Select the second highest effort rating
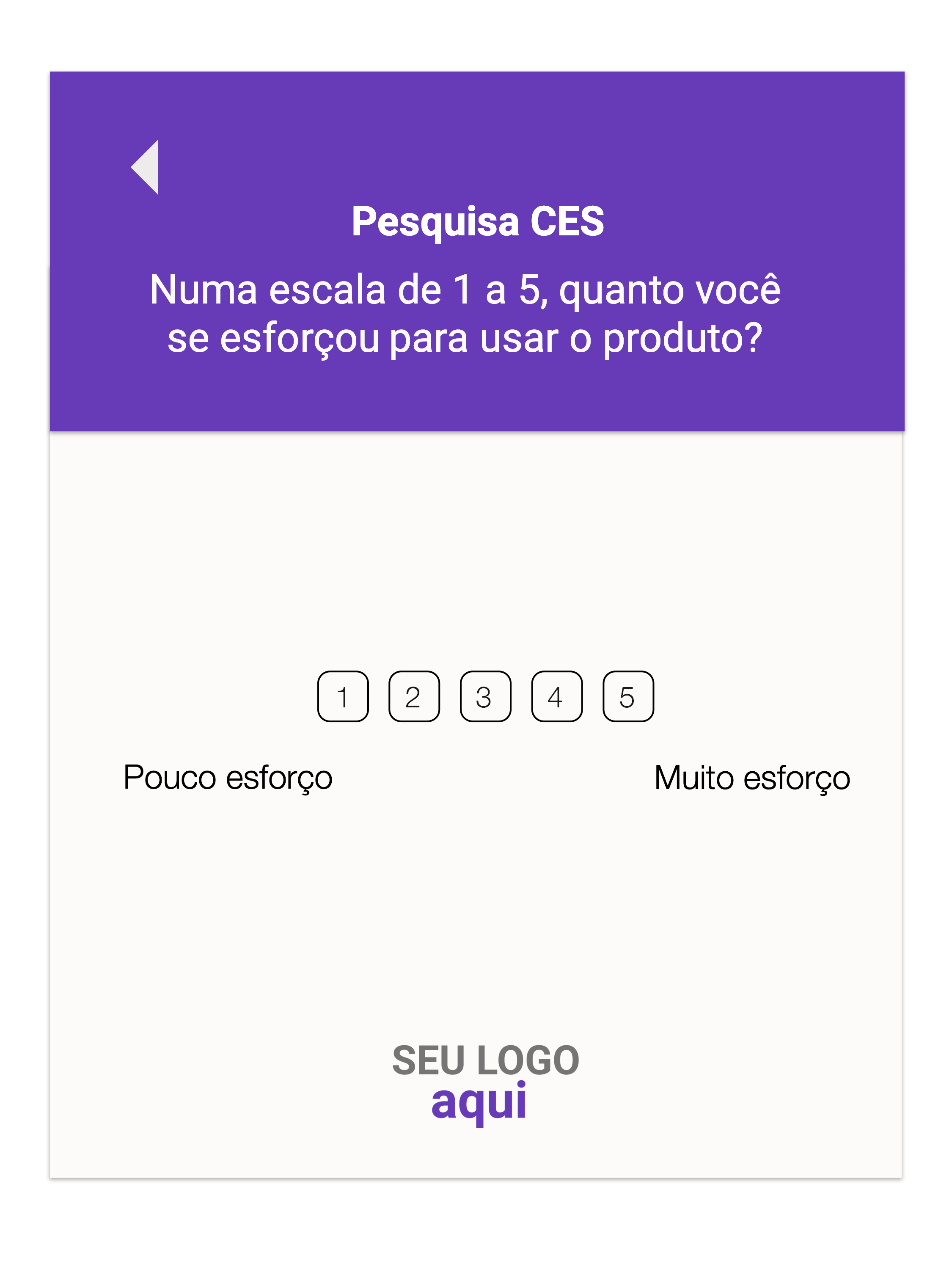This screenshot has height=1267, width=952. [x=556, y=696]
